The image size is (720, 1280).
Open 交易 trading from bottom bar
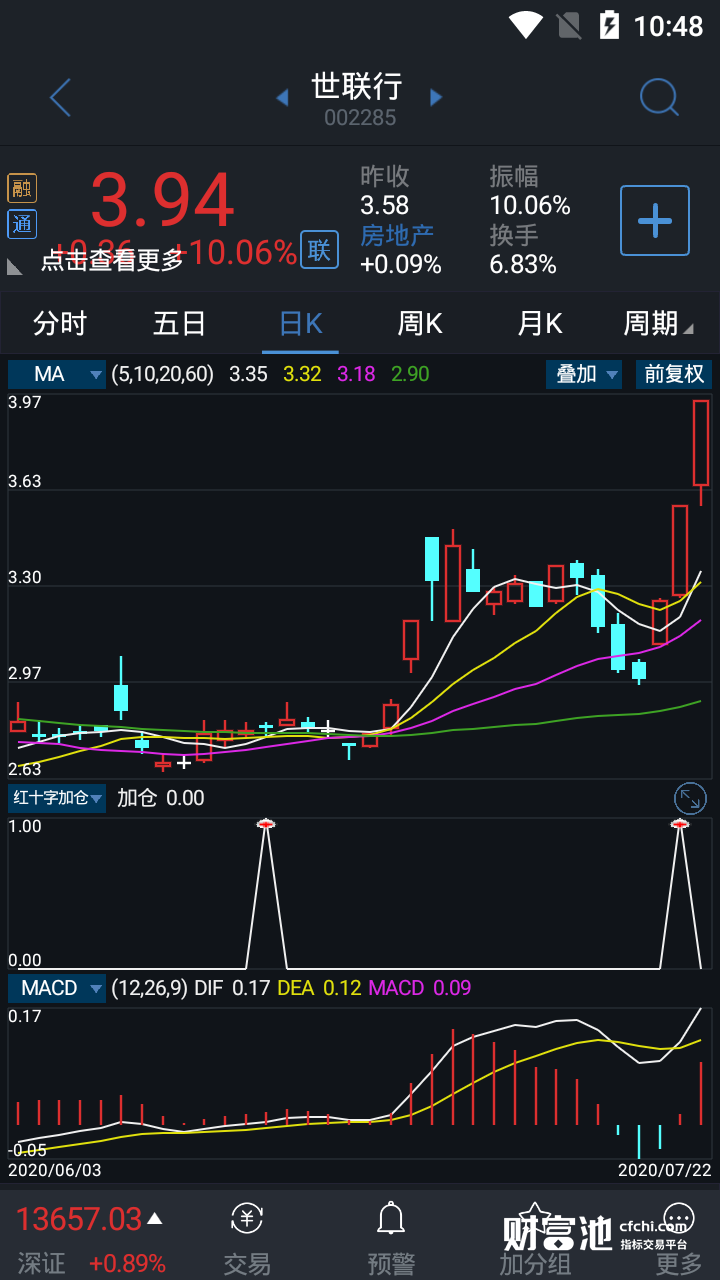[x=247, y=1238]
